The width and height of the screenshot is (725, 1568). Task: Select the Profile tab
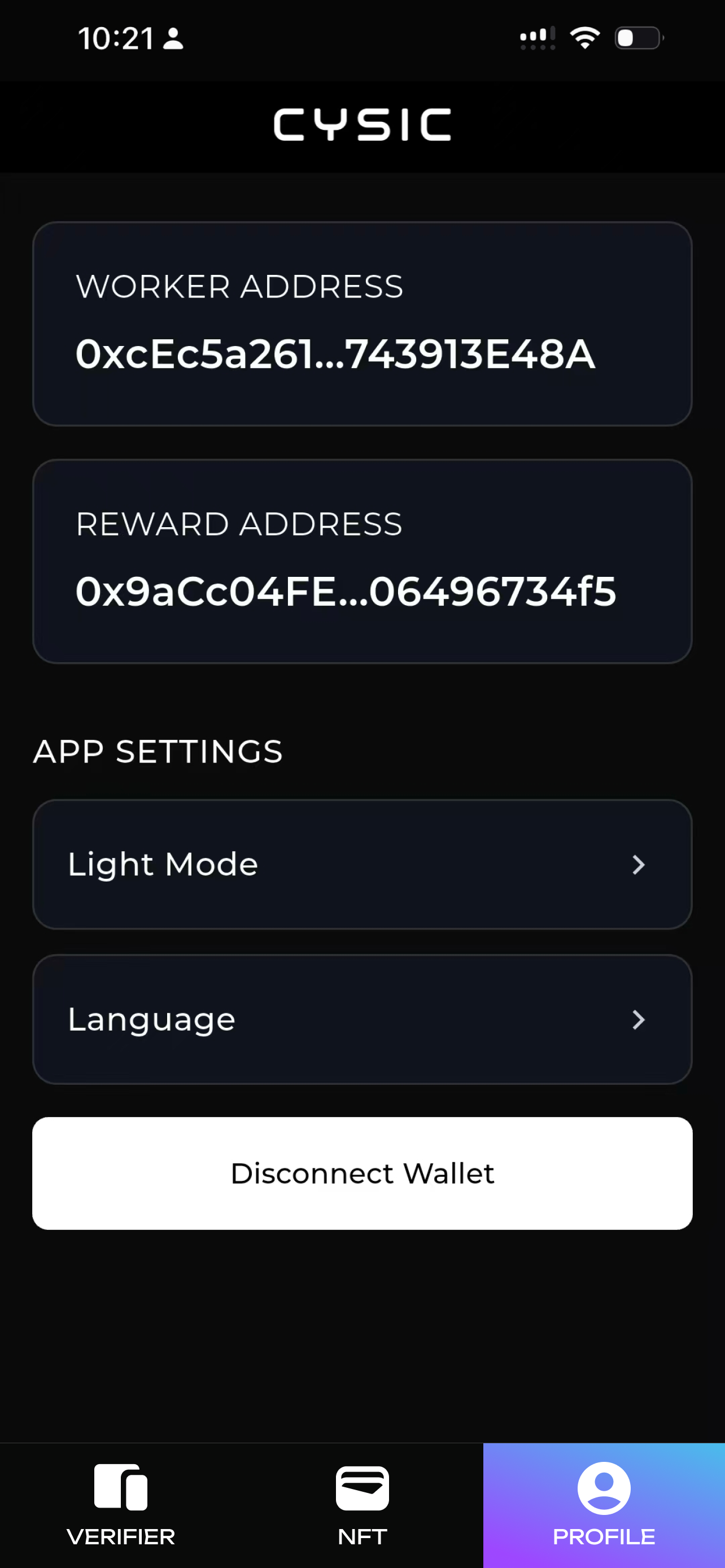point(604,1505)
